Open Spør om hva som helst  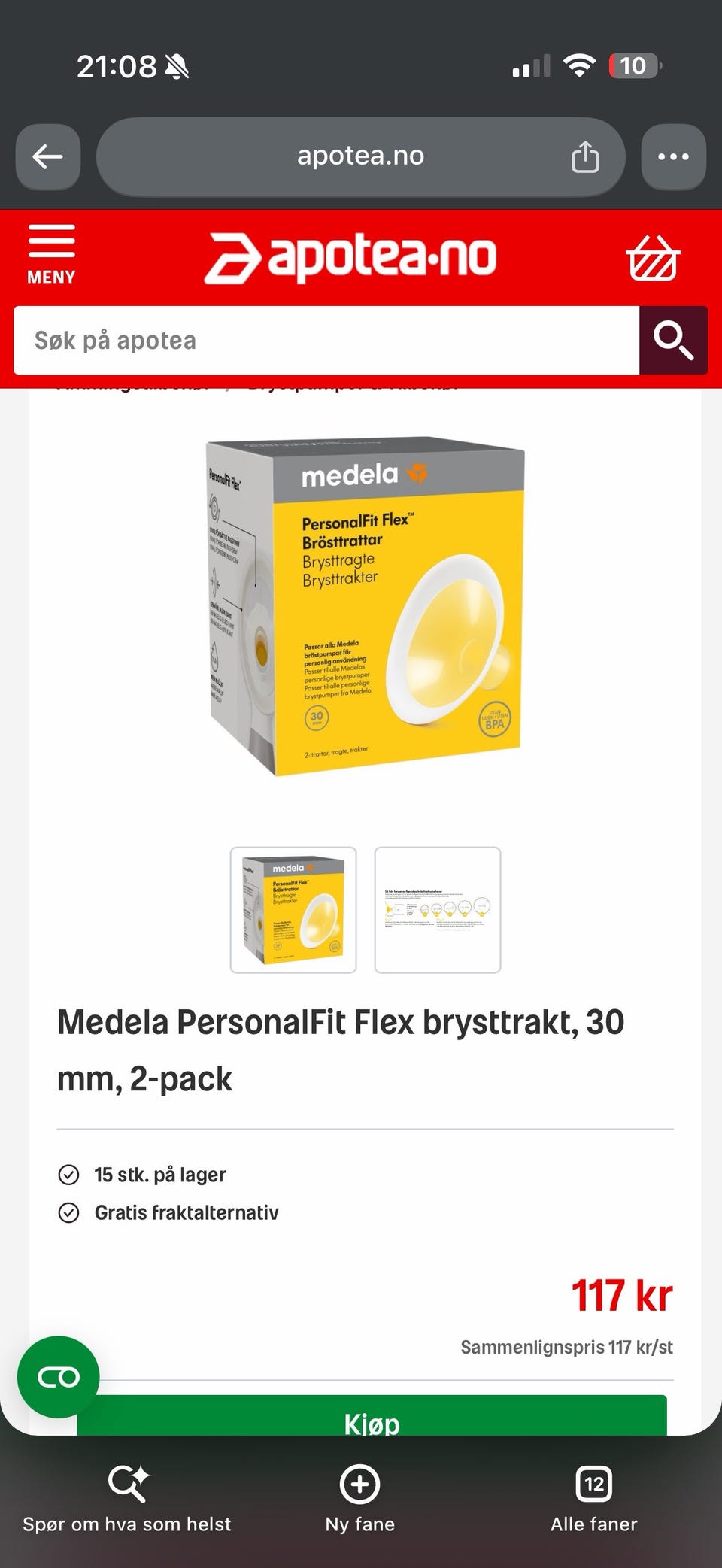127,1499
